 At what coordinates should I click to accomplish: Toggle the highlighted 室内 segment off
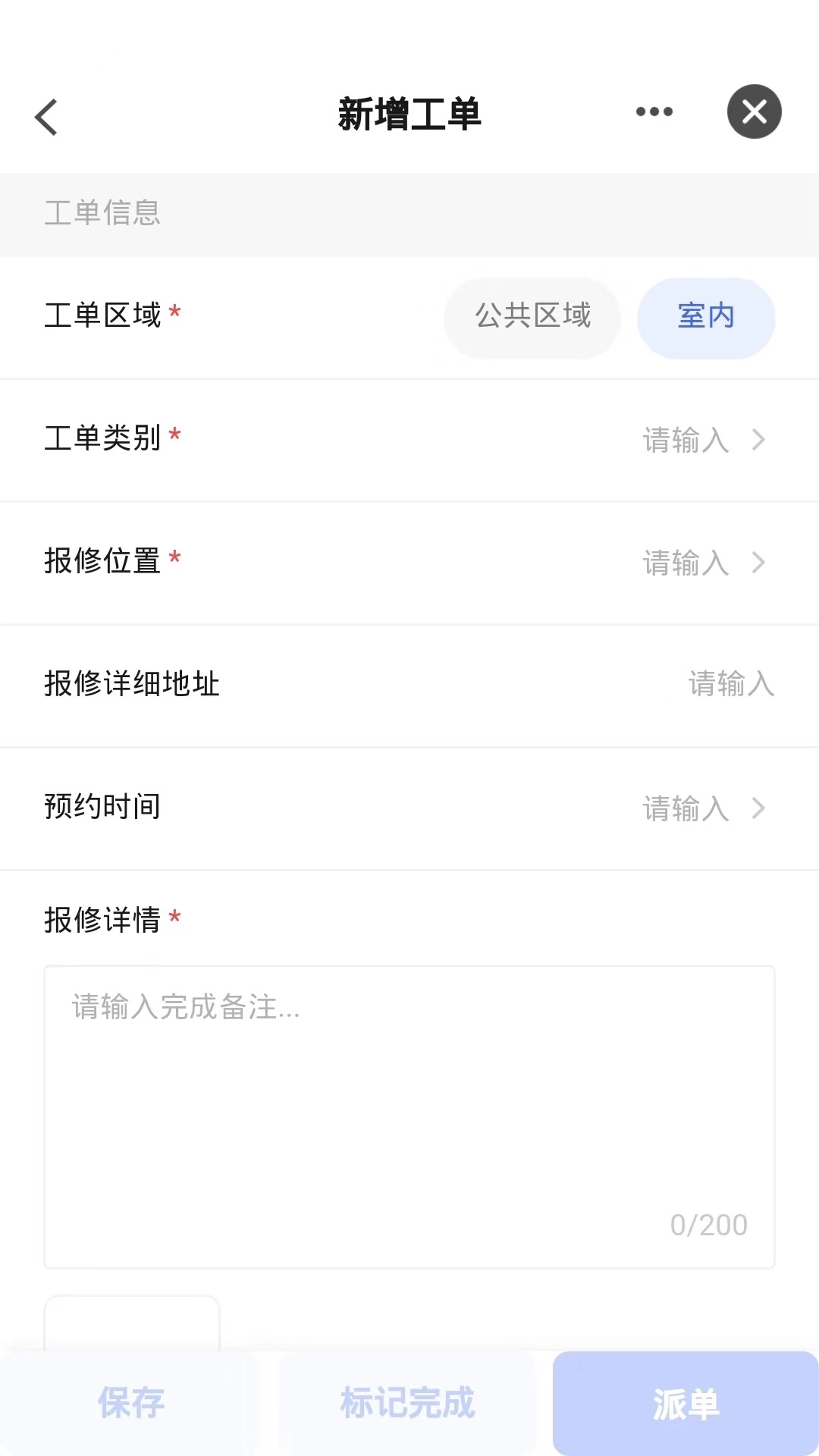pyautogui.click(x=705, y=318)
